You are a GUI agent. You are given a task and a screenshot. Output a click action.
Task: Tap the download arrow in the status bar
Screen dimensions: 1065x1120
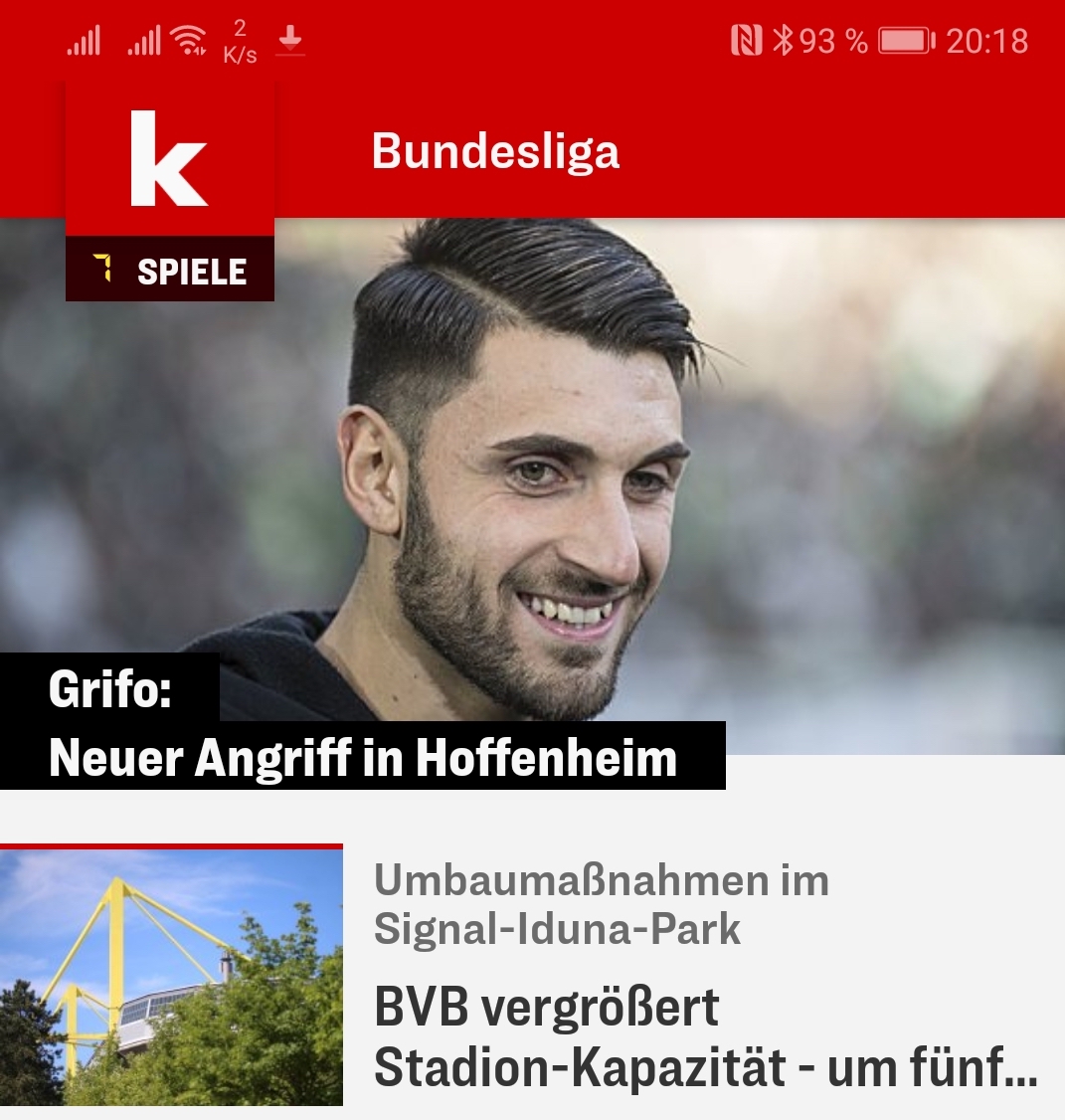tap(290, 41)
